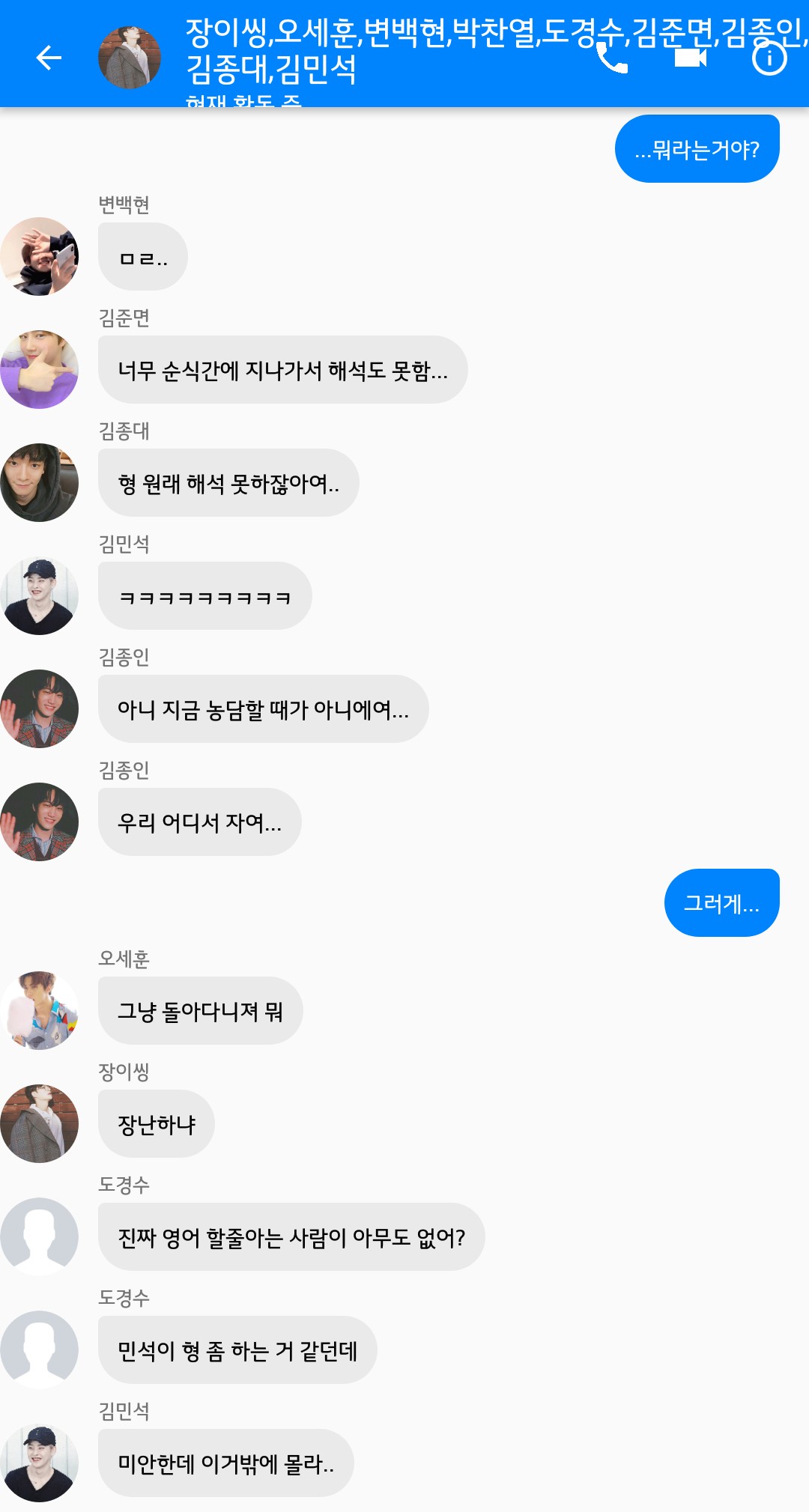Open 장이씽's avatar next to 장난하냐

point(39,1123)
